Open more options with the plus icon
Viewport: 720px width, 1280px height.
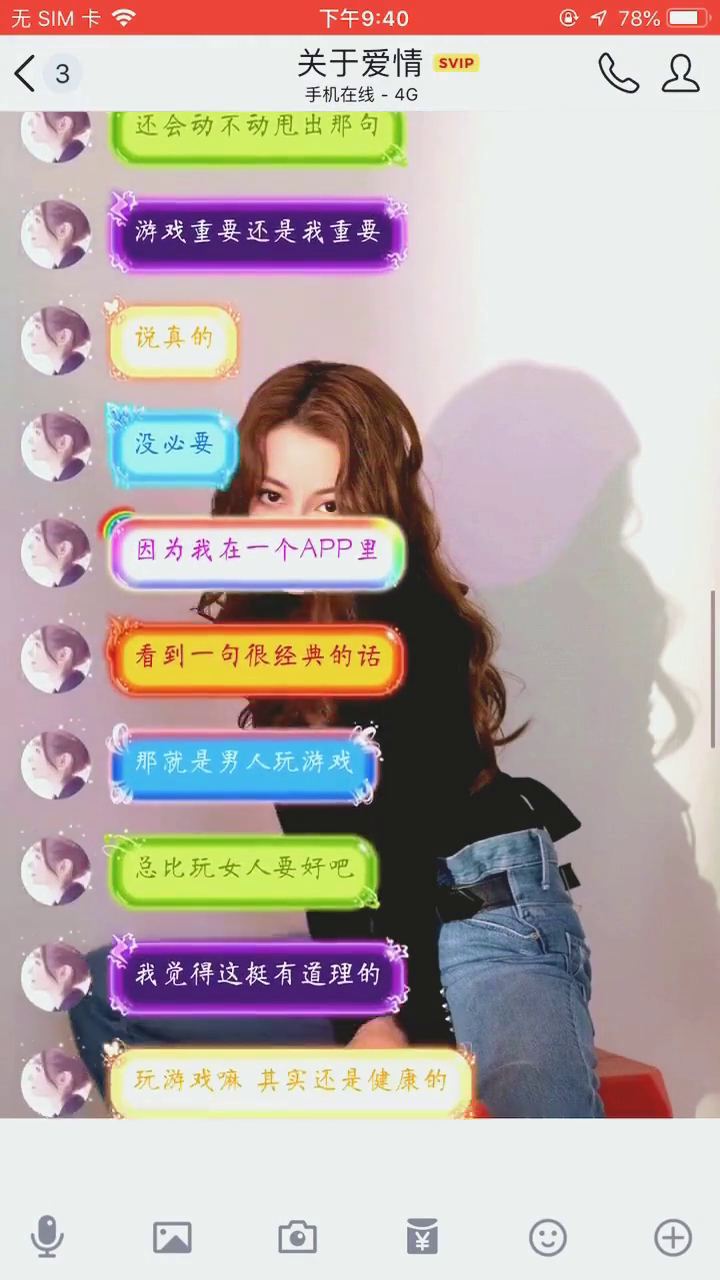tap(672, 1237)
